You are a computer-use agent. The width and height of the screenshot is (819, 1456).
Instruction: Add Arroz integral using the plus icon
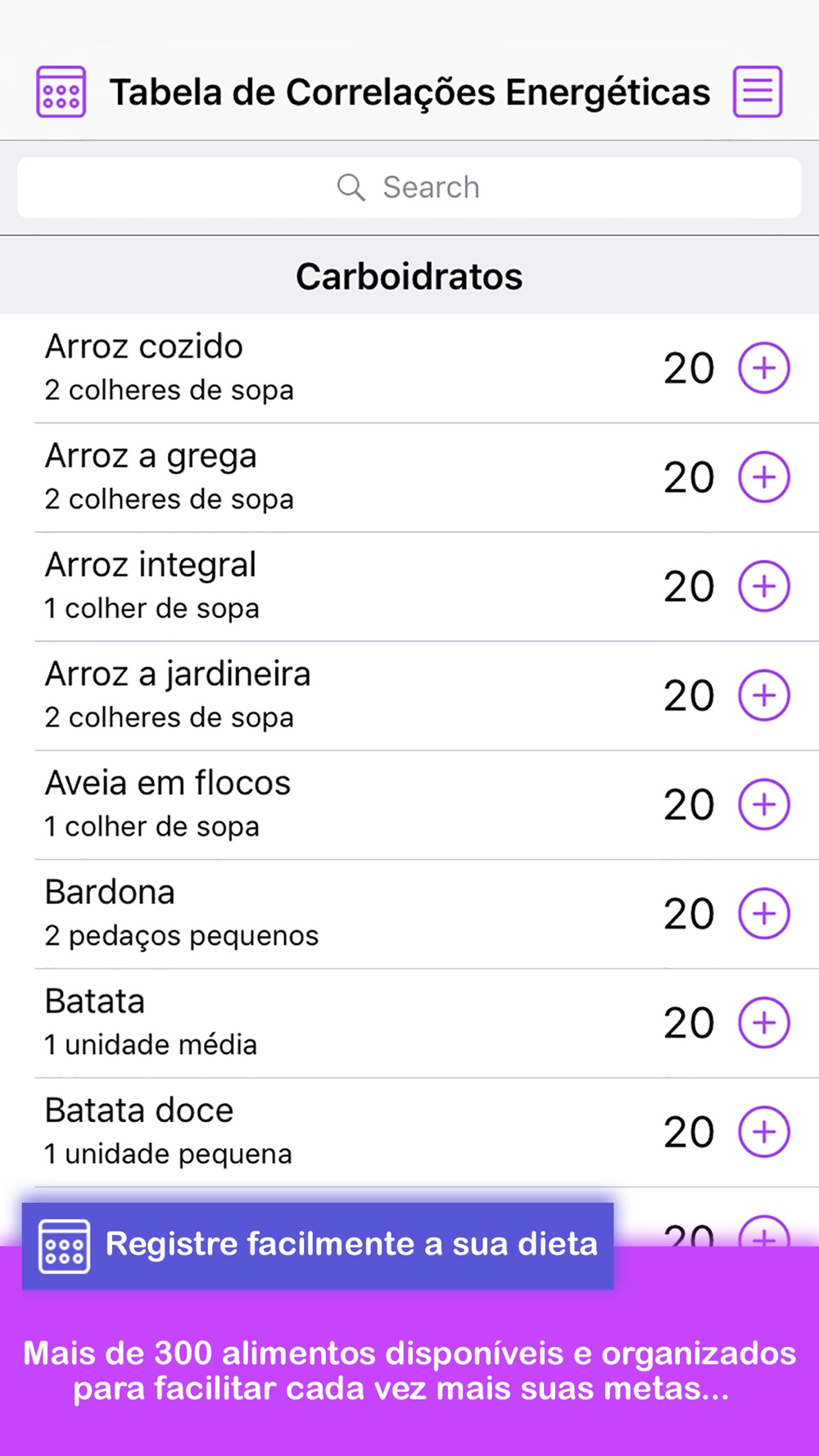point(764,586)
